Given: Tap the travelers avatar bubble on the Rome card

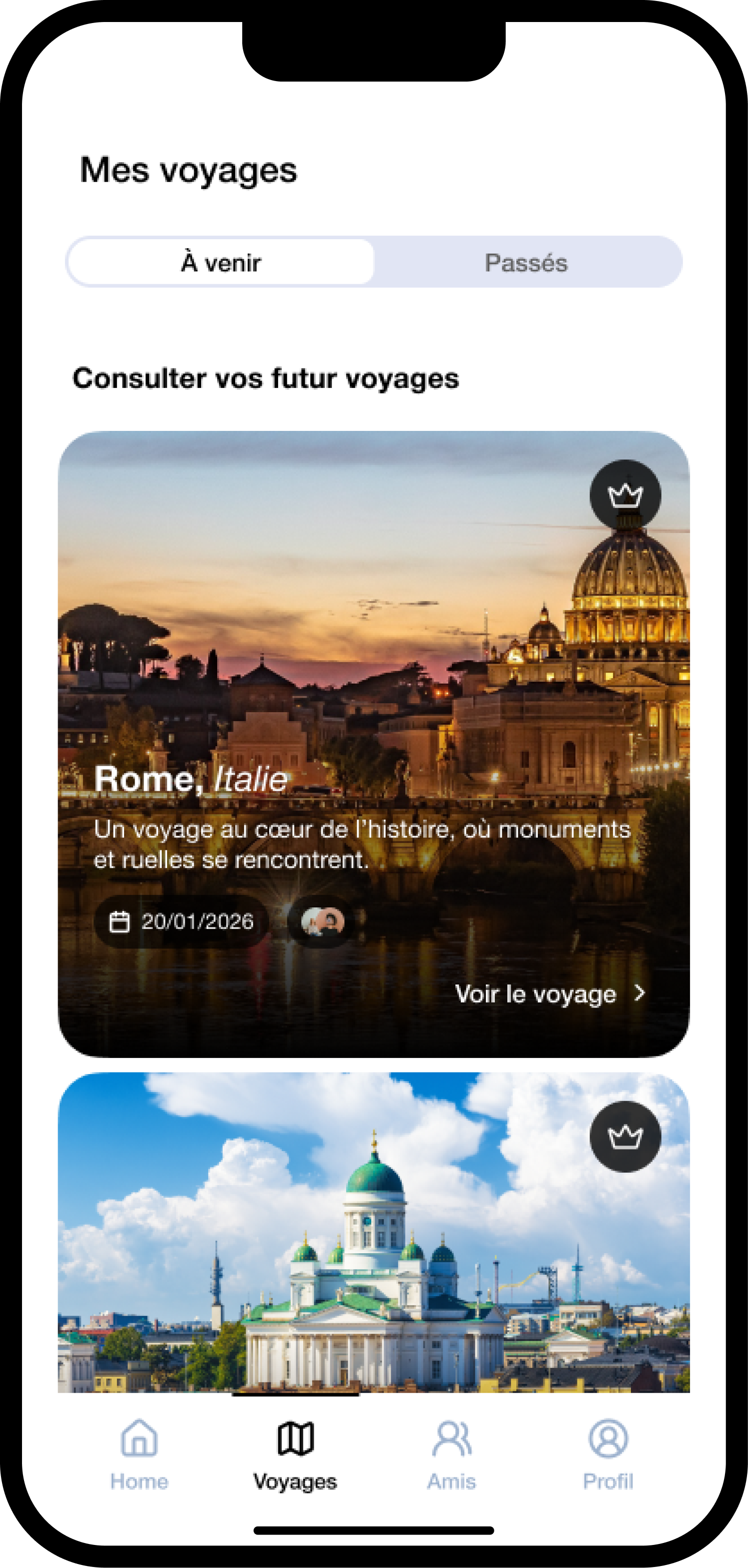Looking at the screenshot, I should pos(321,922).
